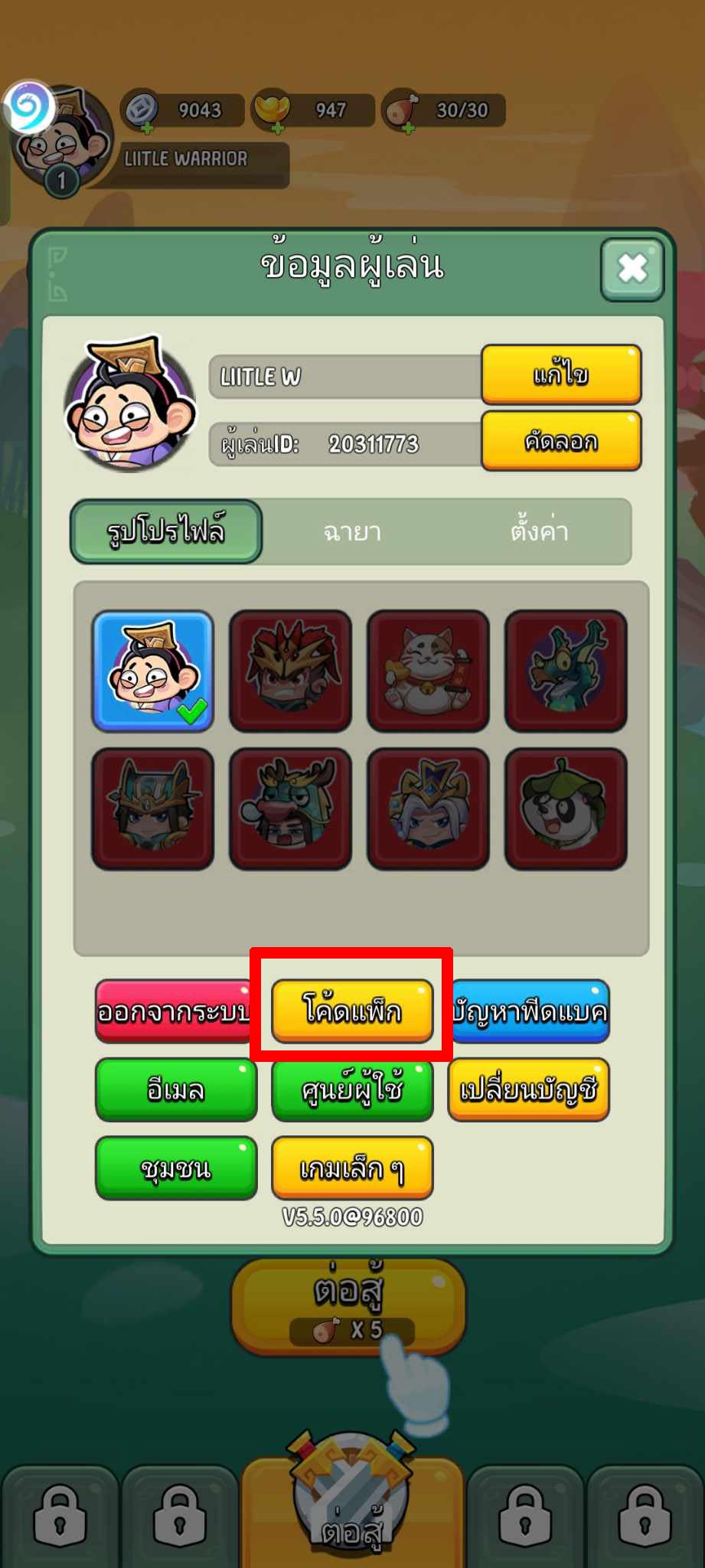Copy player ID with คัดลอก
Viewport: 705px width, 1568px height.
[561, 441]
